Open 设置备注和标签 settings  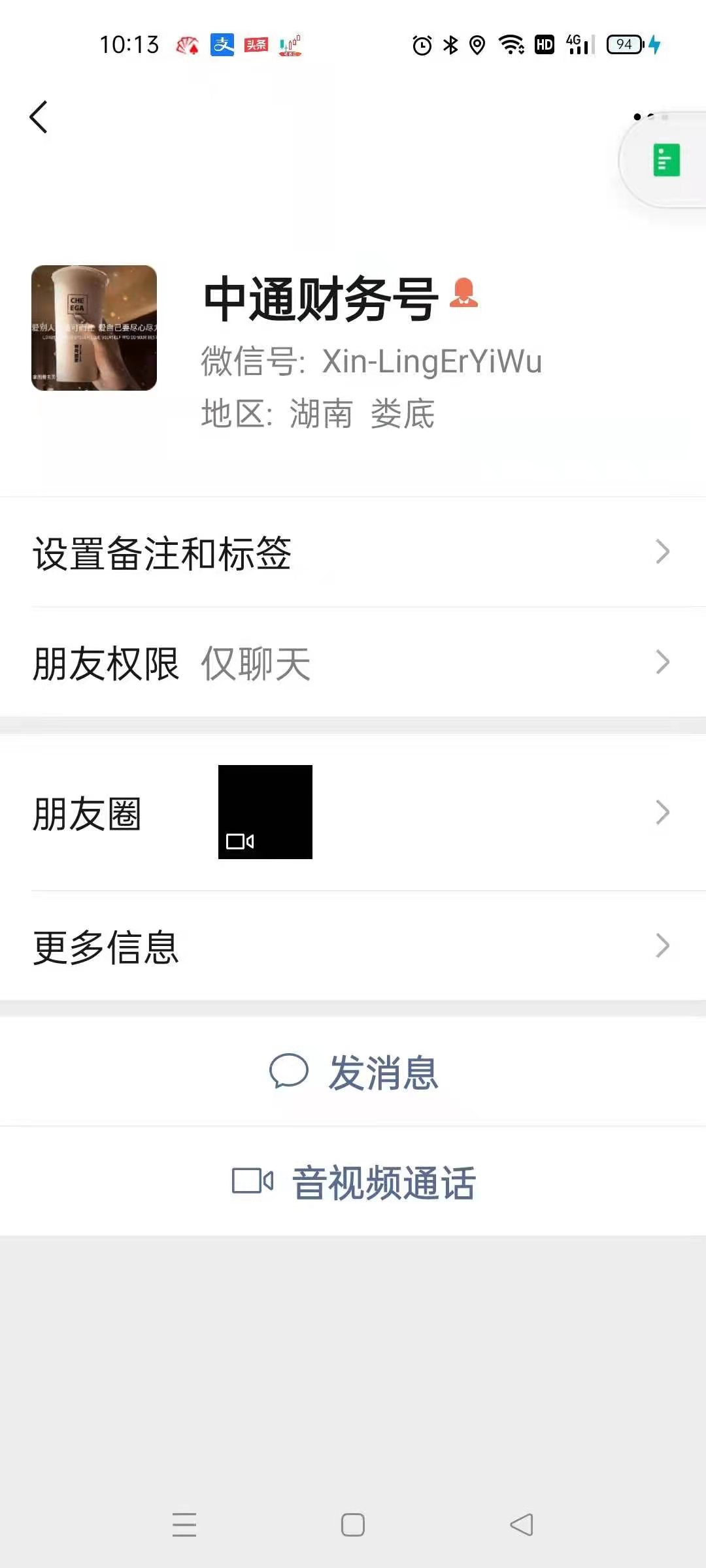click(x=353, y=552)
